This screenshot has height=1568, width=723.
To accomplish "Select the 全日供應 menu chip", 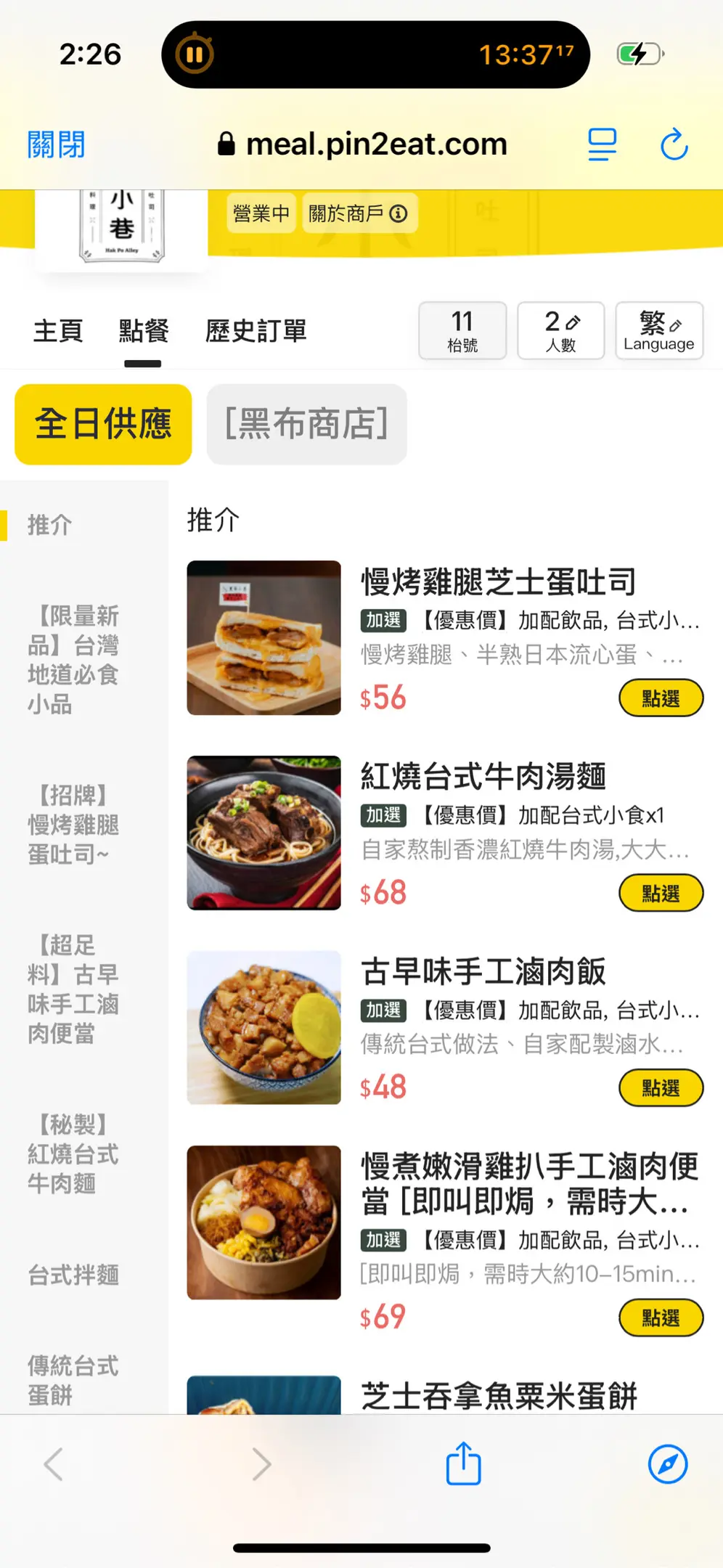I will pos(103,424).
